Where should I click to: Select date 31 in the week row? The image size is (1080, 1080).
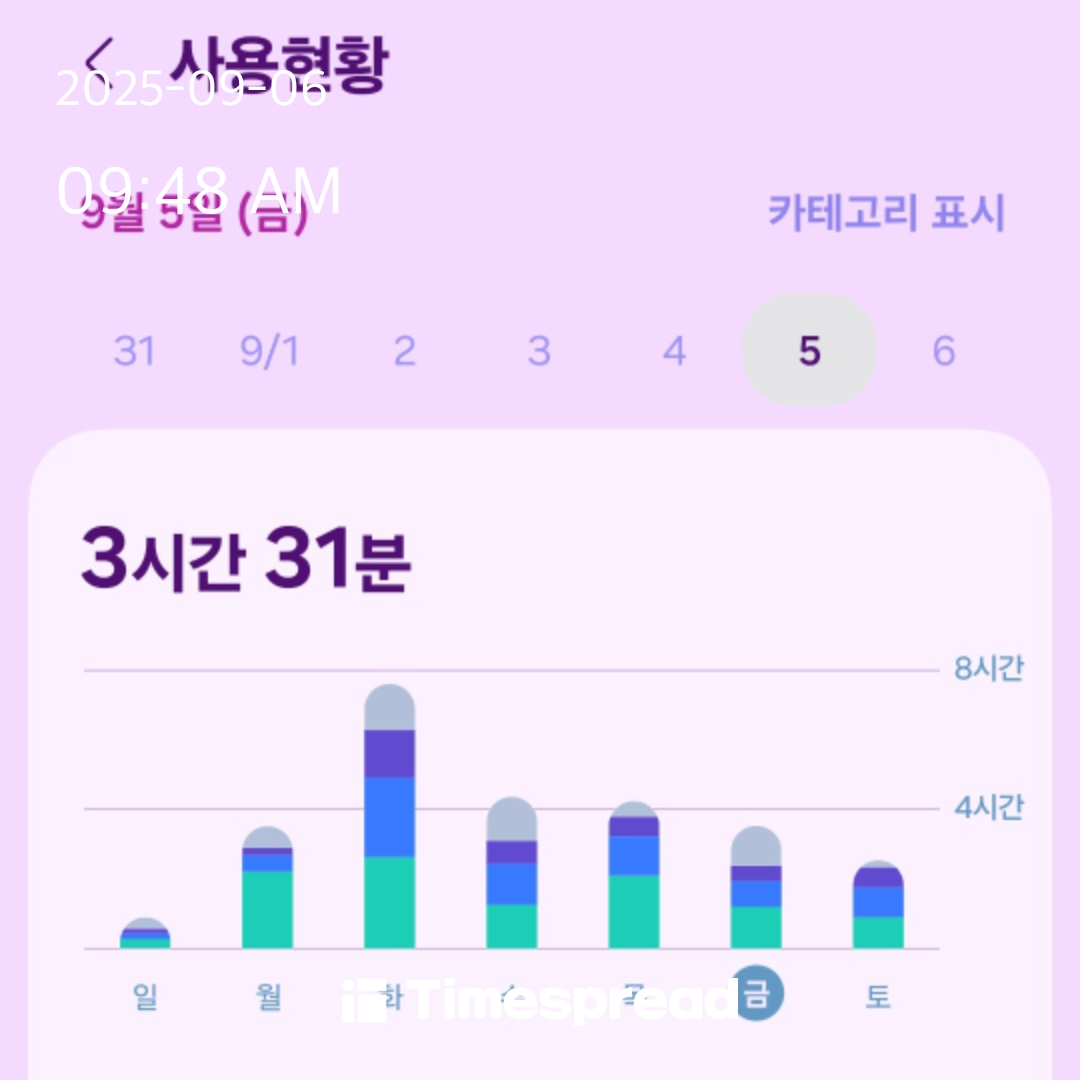[x=134, y=351]
